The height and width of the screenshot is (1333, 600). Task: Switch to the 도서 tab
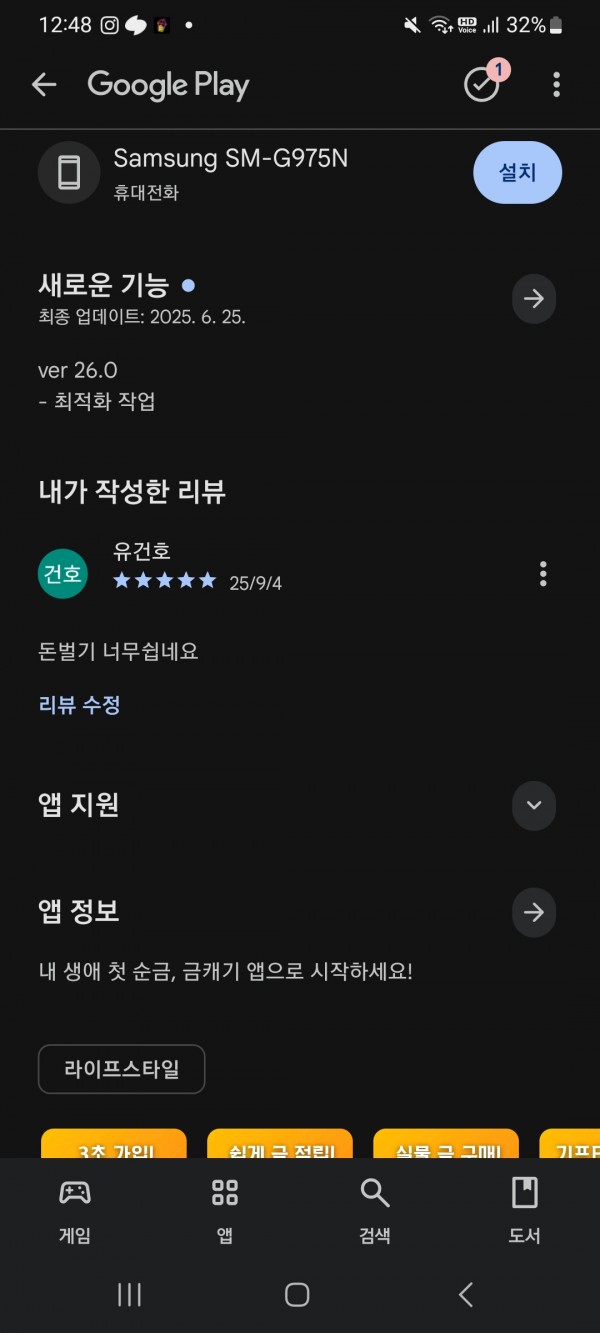(525, 1209)
